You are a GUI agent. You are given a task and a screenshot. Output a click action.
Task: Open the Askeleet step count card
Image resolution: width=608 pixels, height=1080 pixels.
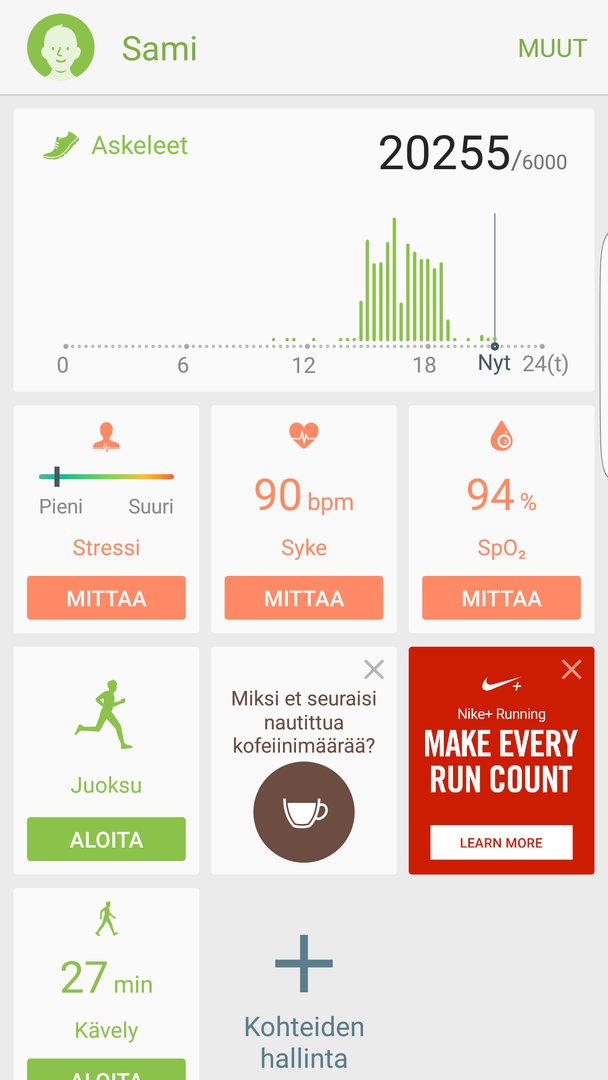tap(304, 250)
